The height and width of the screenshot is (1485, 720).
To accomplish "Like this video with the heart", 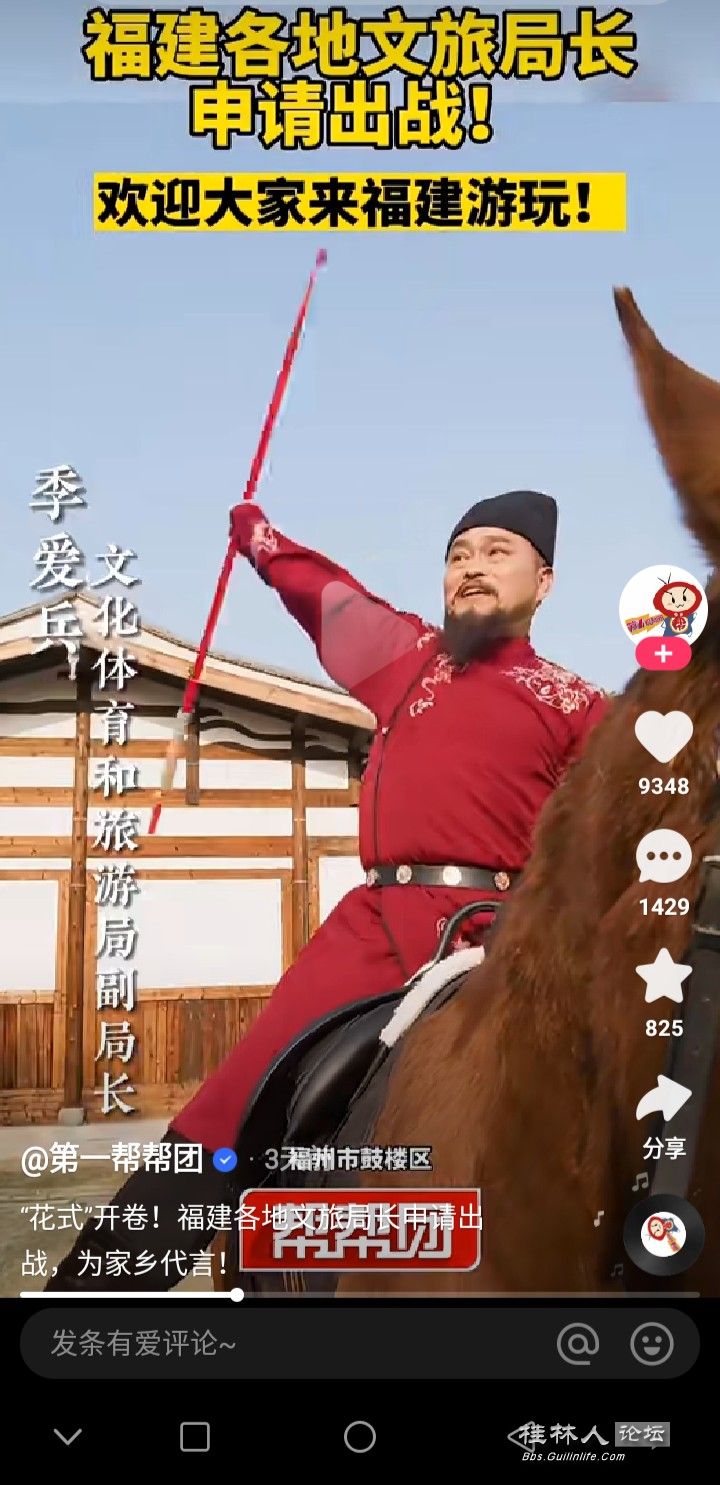I will 663,738.
